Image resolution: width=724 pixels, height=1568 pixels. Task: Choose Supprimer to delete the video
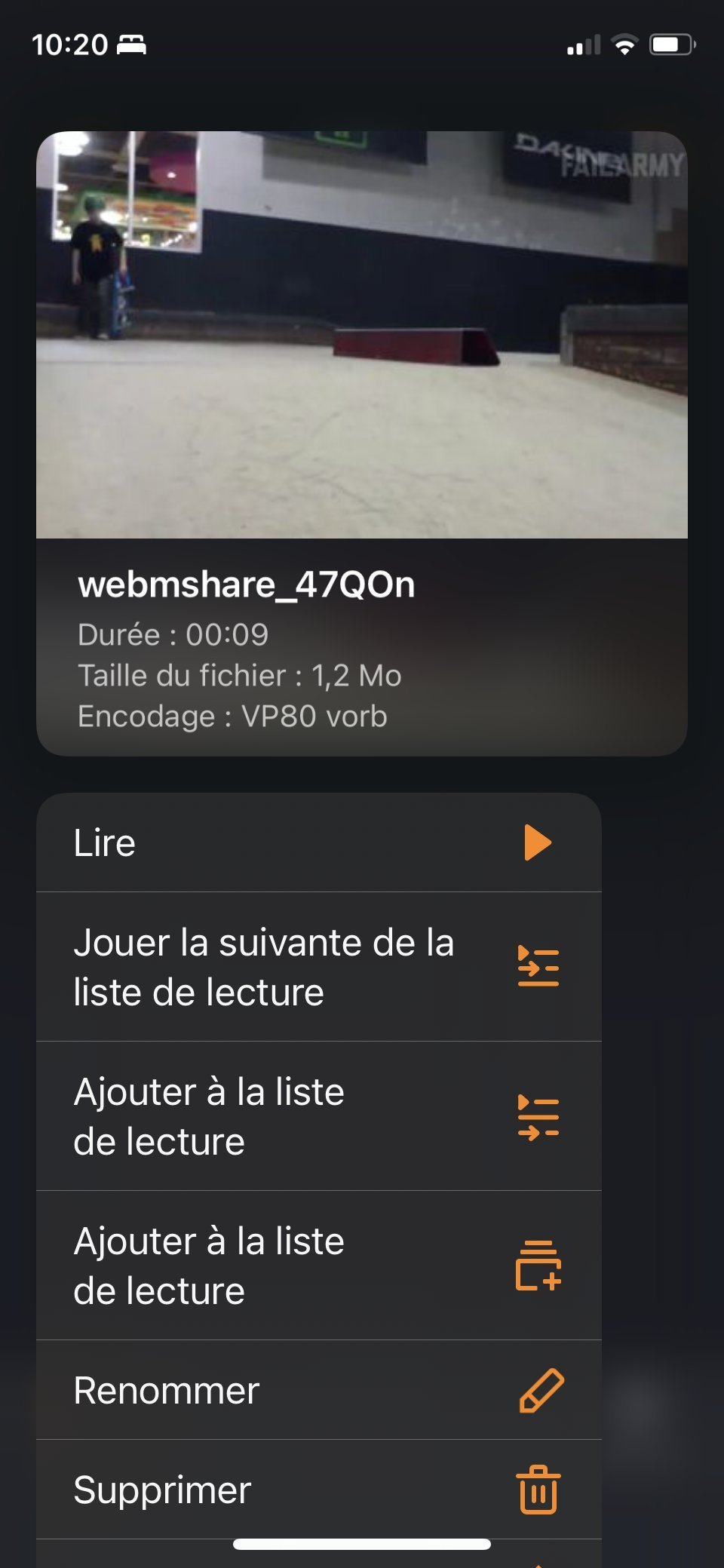coord(318,1490)
